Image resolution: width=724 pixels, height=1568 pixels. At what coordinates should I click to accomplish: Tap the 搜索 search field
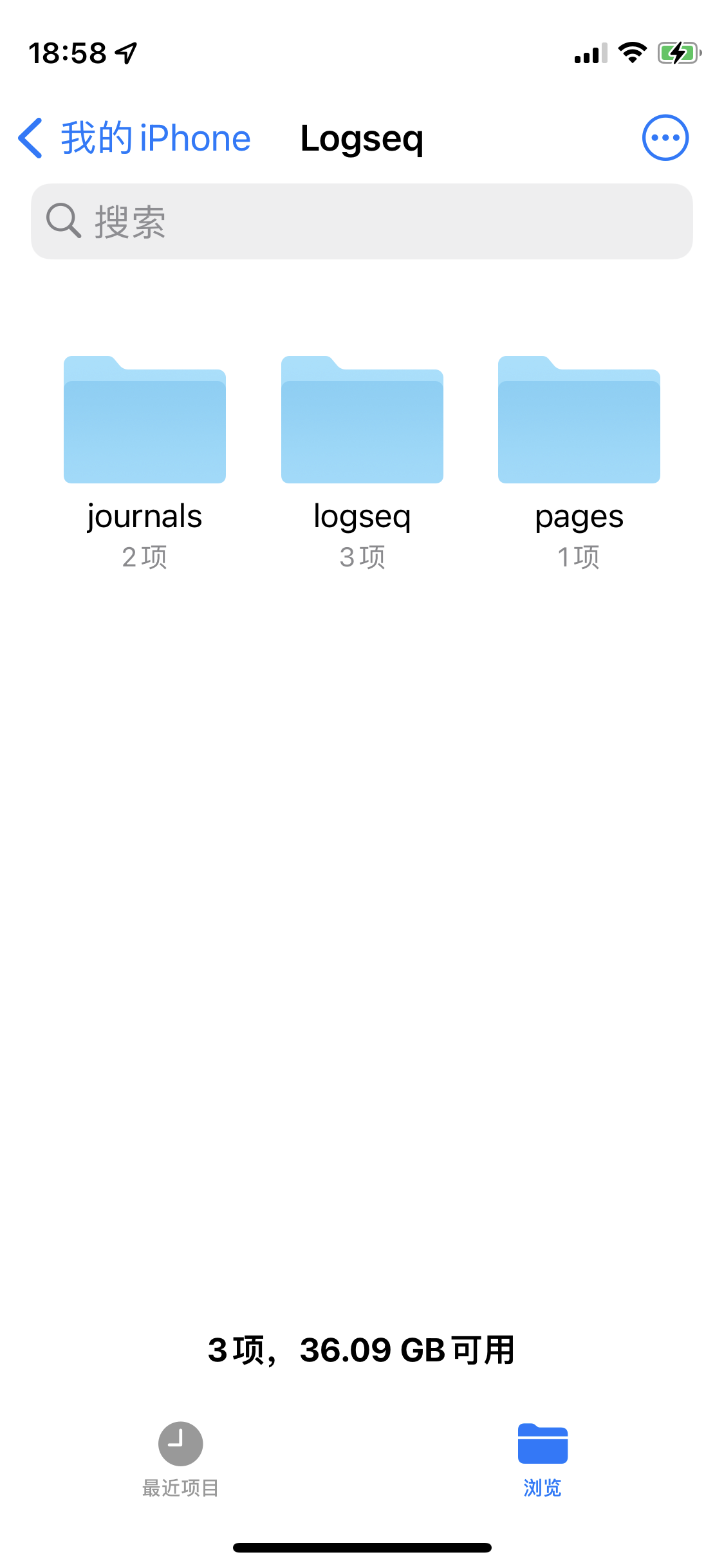point(362,221)
